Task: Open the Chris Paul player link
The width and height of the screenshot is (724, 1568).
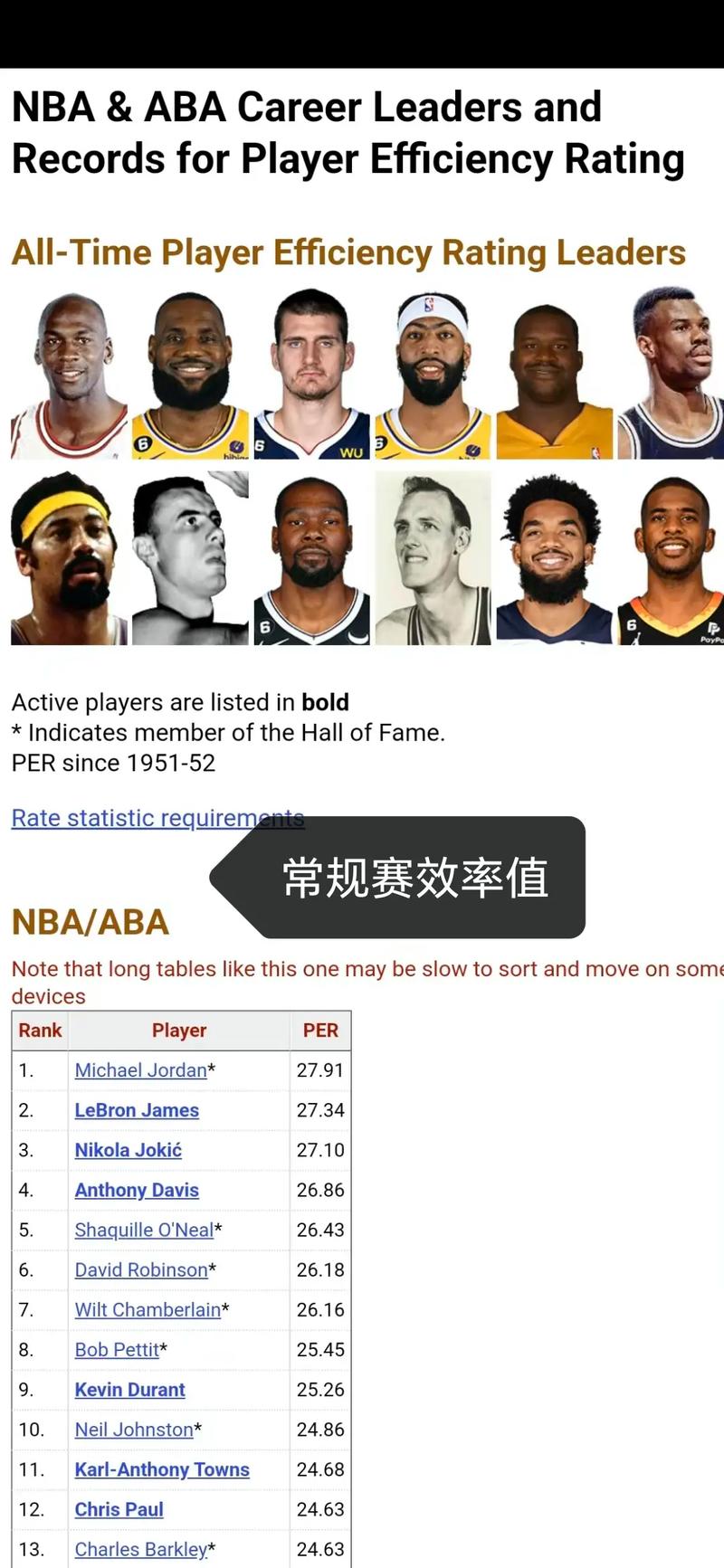Action: pyautogui.click(x=119, y=1509)
